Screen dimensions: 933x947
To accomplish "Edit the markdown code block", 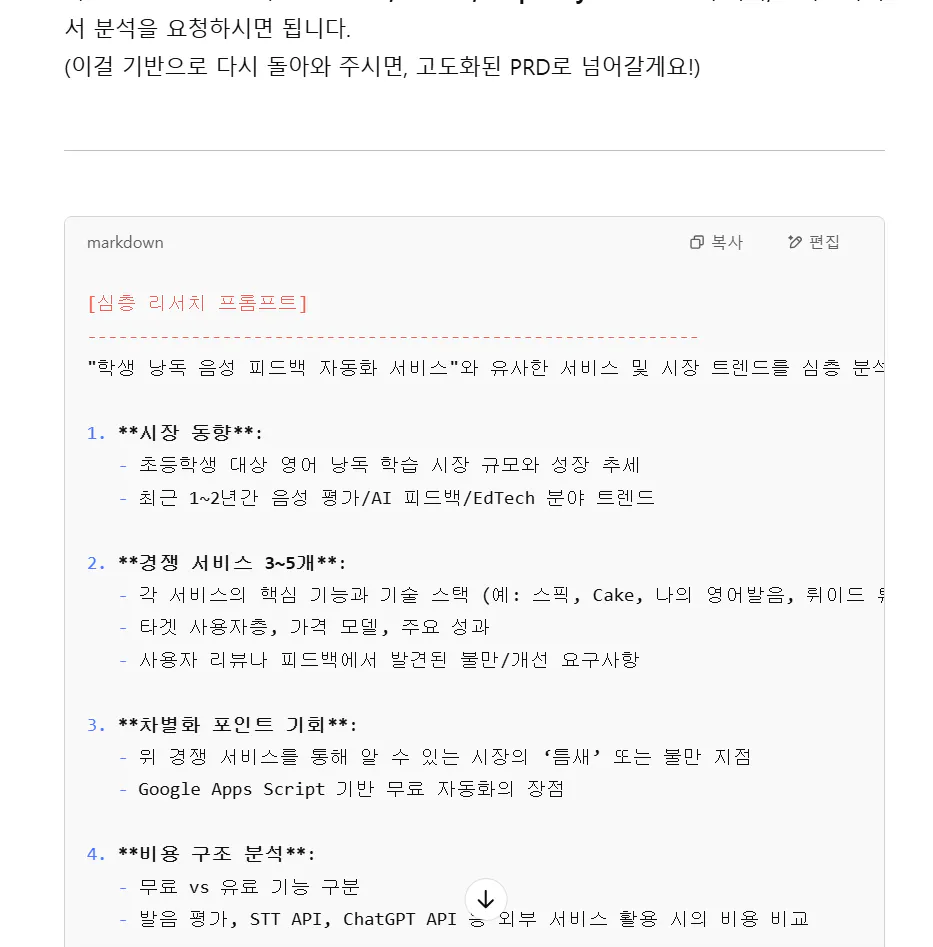I will (x=813, y=242).
